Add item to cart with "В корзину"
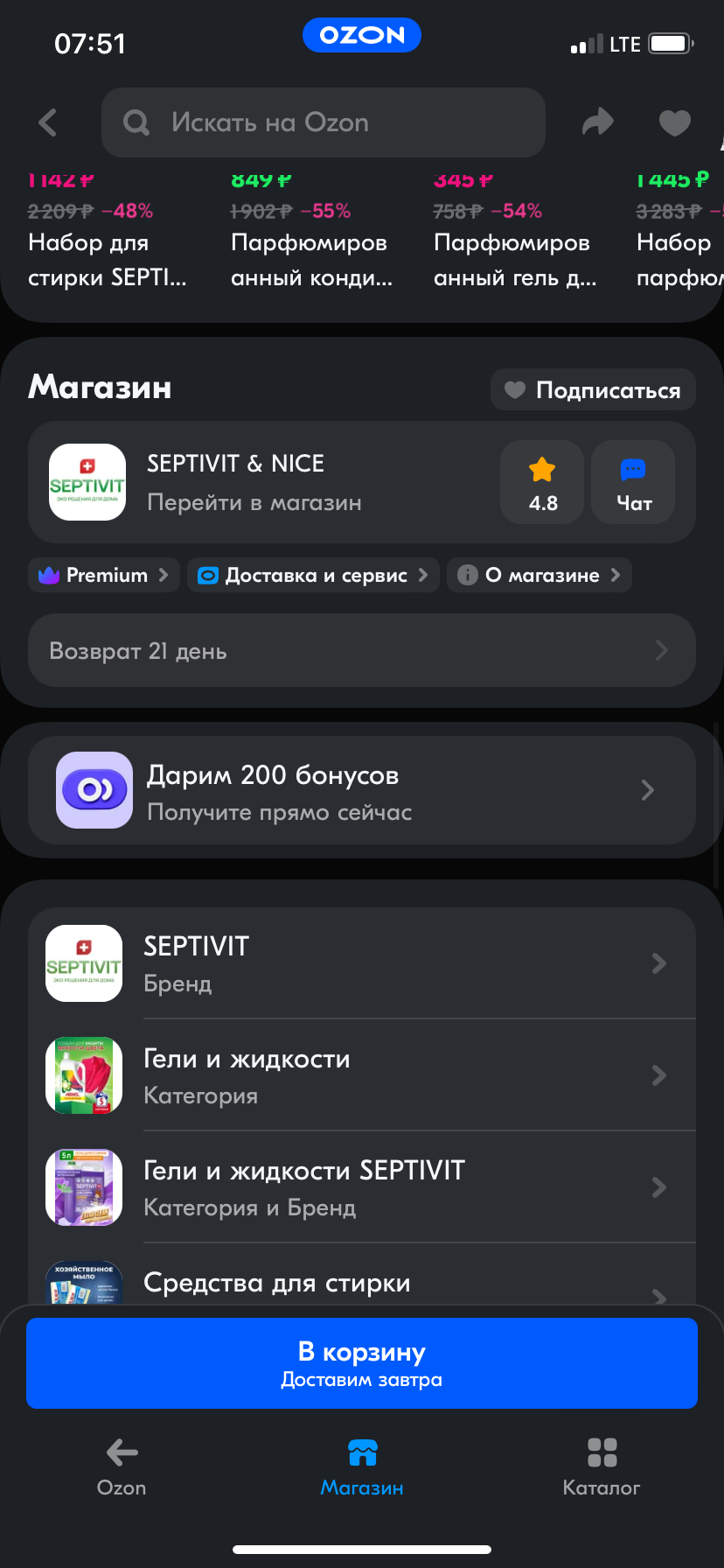 tap(362, 1362)
